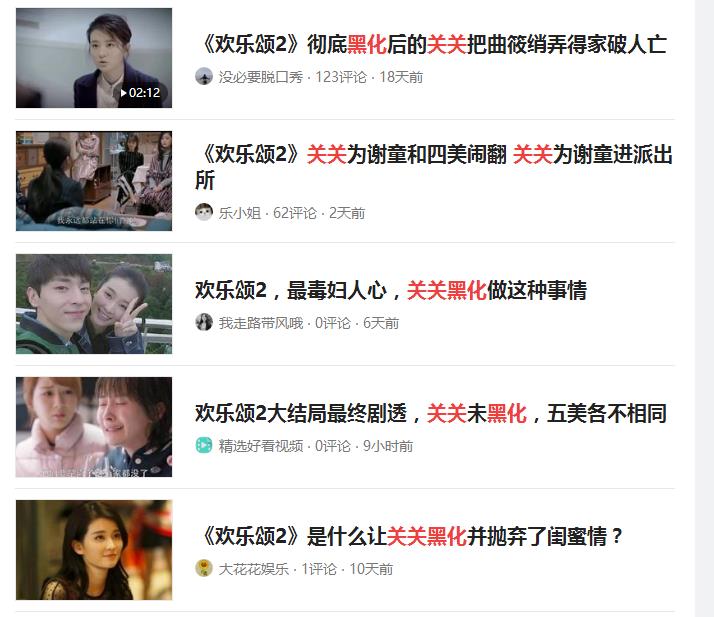Open the article about 关关把曲筱绡弄得家破人亡

pyautogui.click(x=430, y=44)
